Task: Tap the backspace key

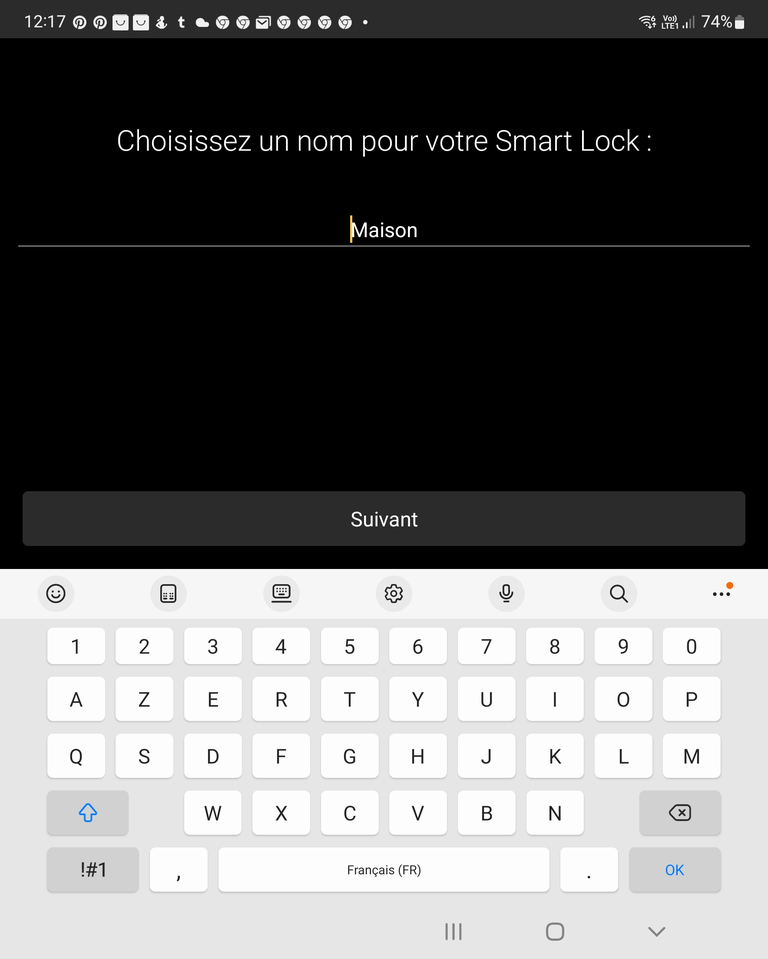Action: coord(679,813)
